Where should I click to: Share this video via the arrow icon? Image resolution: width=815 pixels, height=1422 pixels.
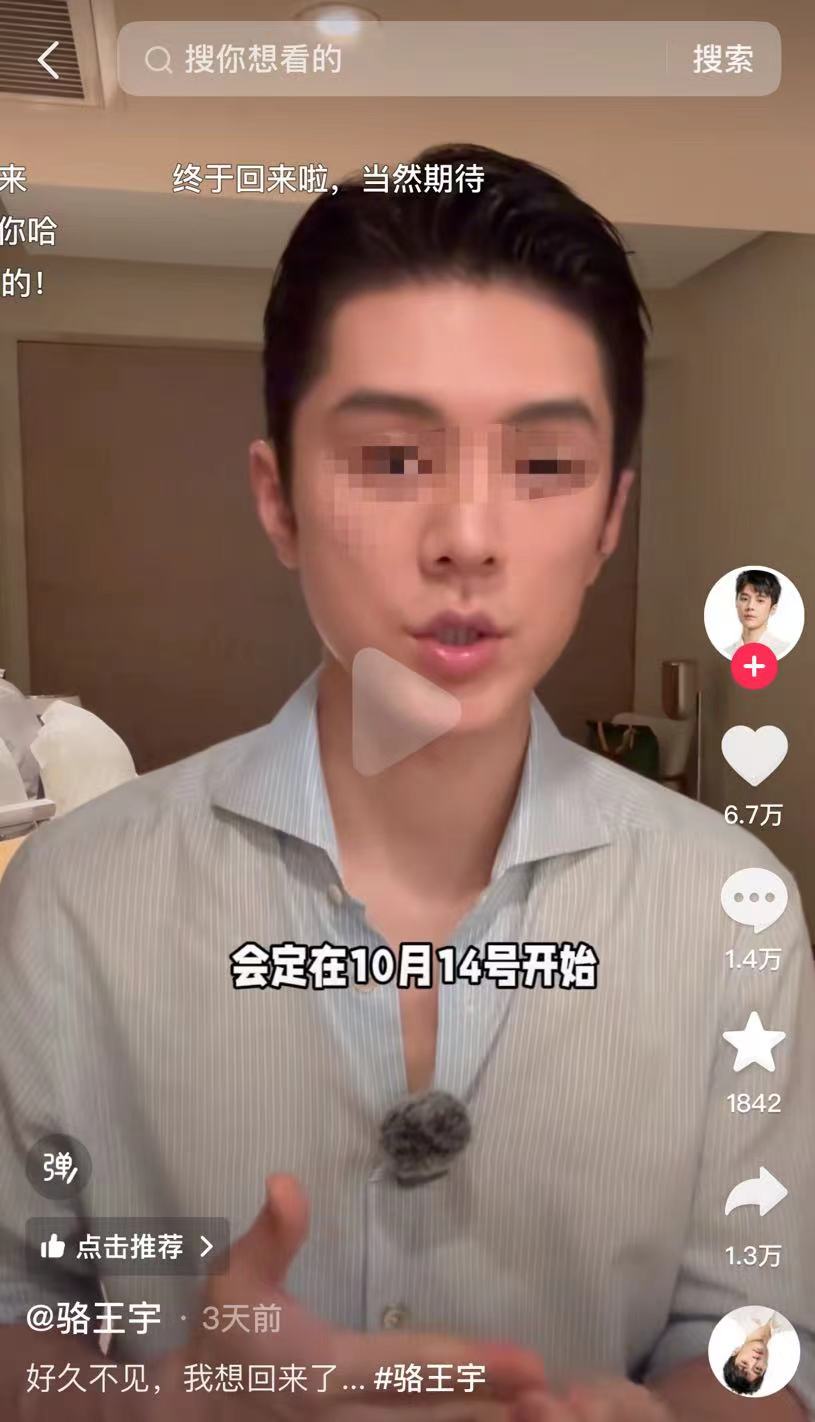(x=755, y=1194)
